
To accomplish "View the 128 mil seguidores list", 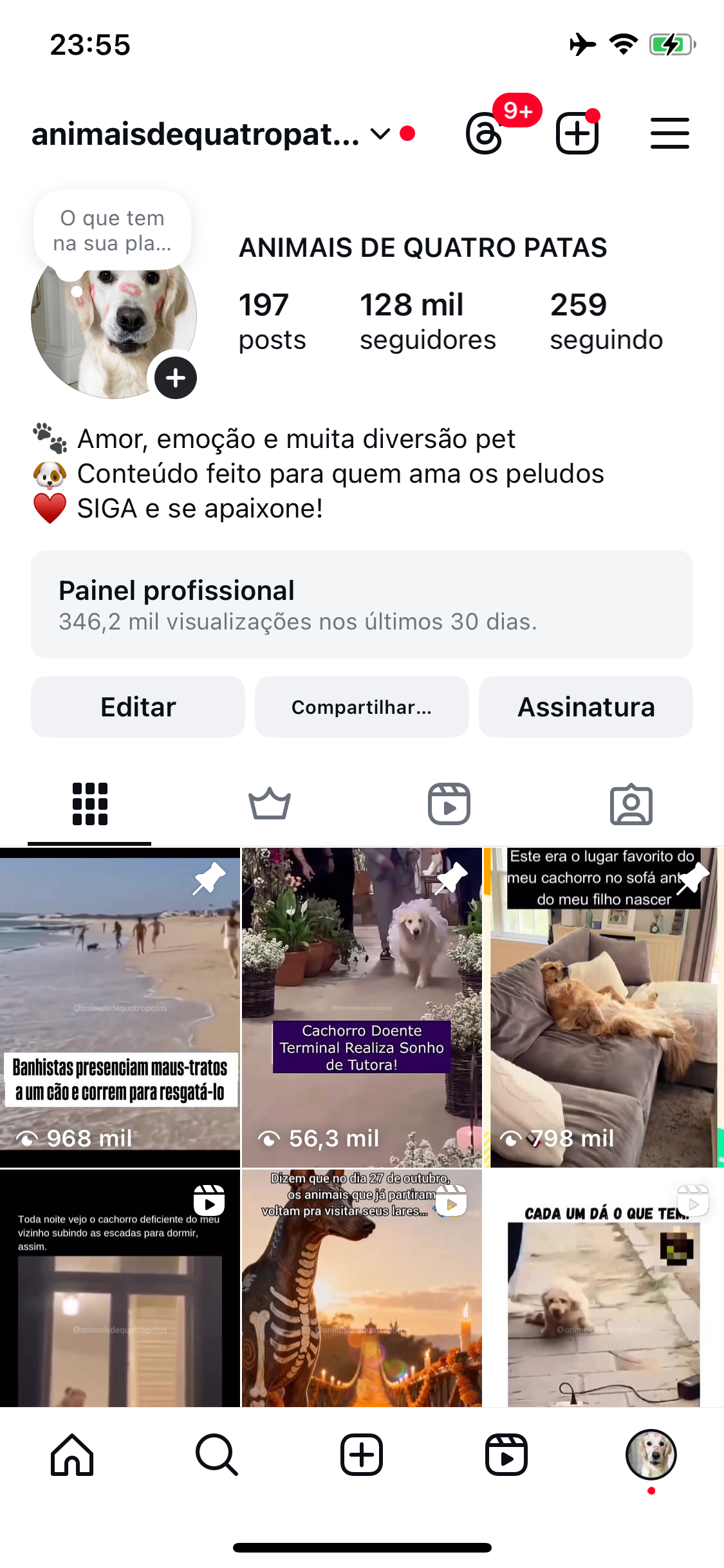I will pos(427,321).
